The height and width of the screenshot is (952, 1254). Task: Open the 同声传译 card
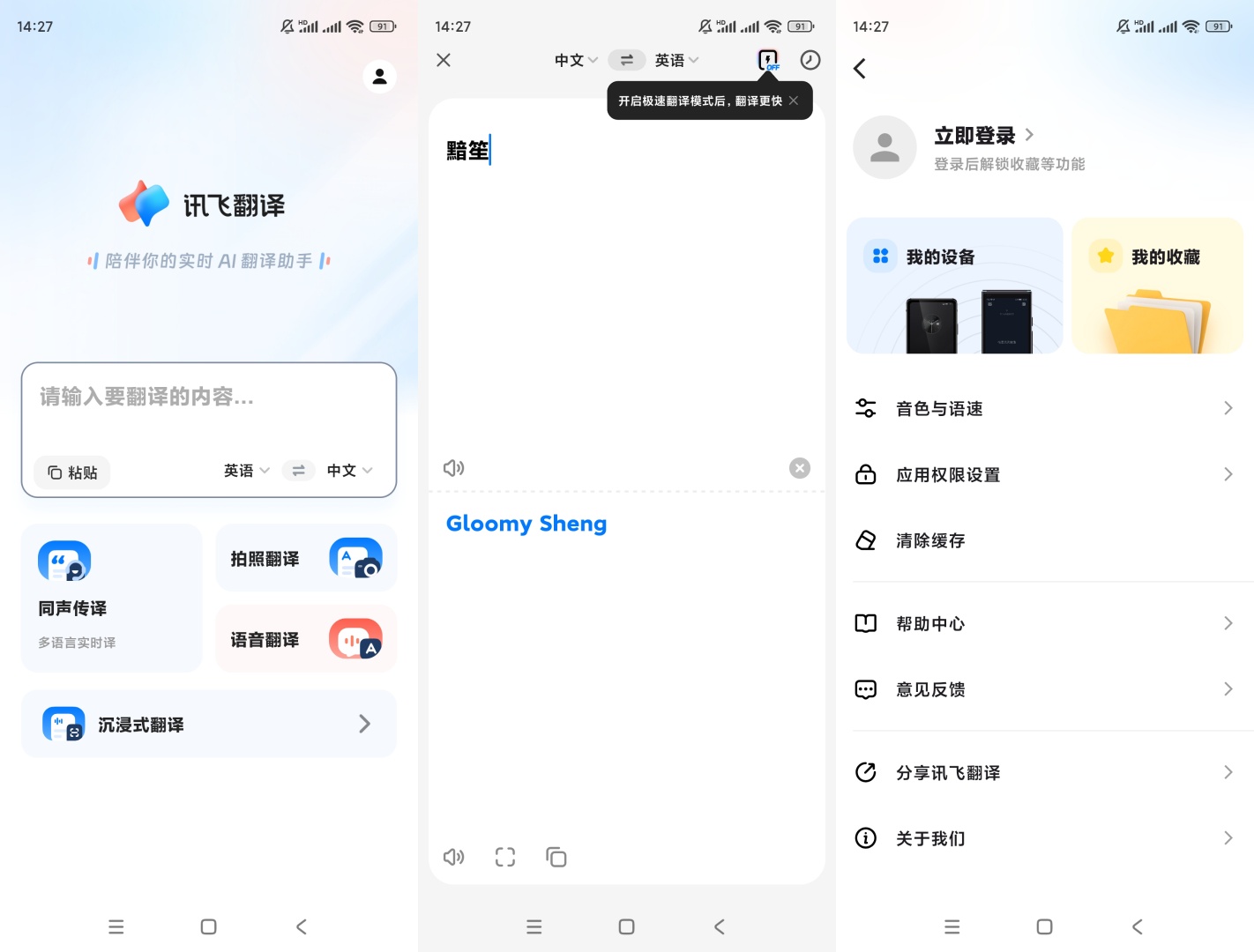point(112,598)
